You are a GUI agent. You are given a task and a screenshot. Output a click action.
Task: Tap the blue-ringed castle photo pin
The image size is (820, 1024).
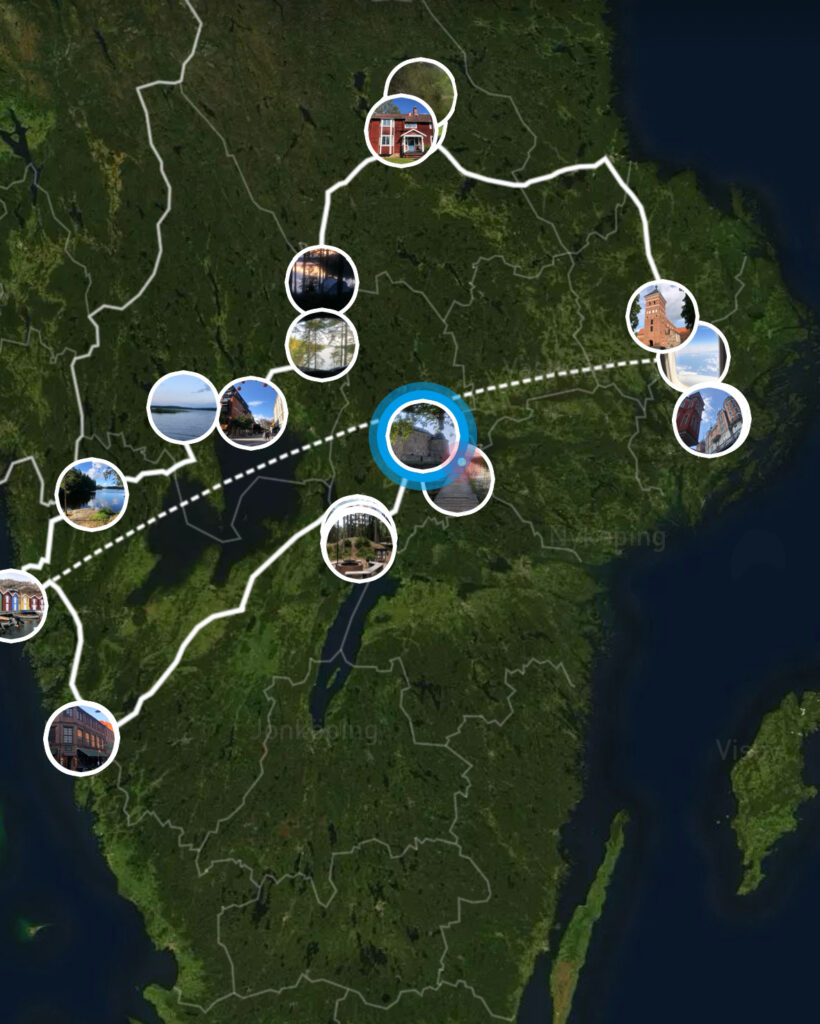pyautogui.click(x=423, y=436)
